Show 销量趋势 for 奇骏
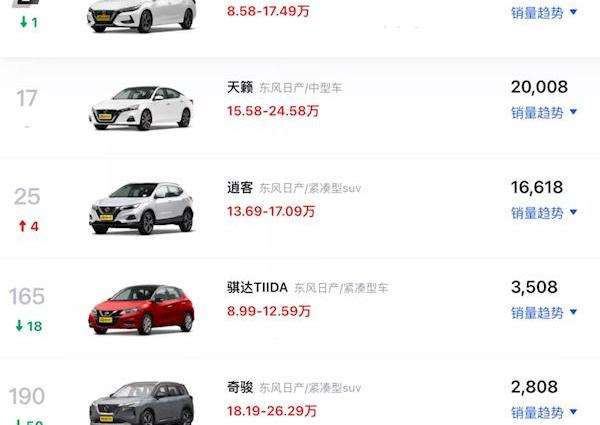 (544, 412)
